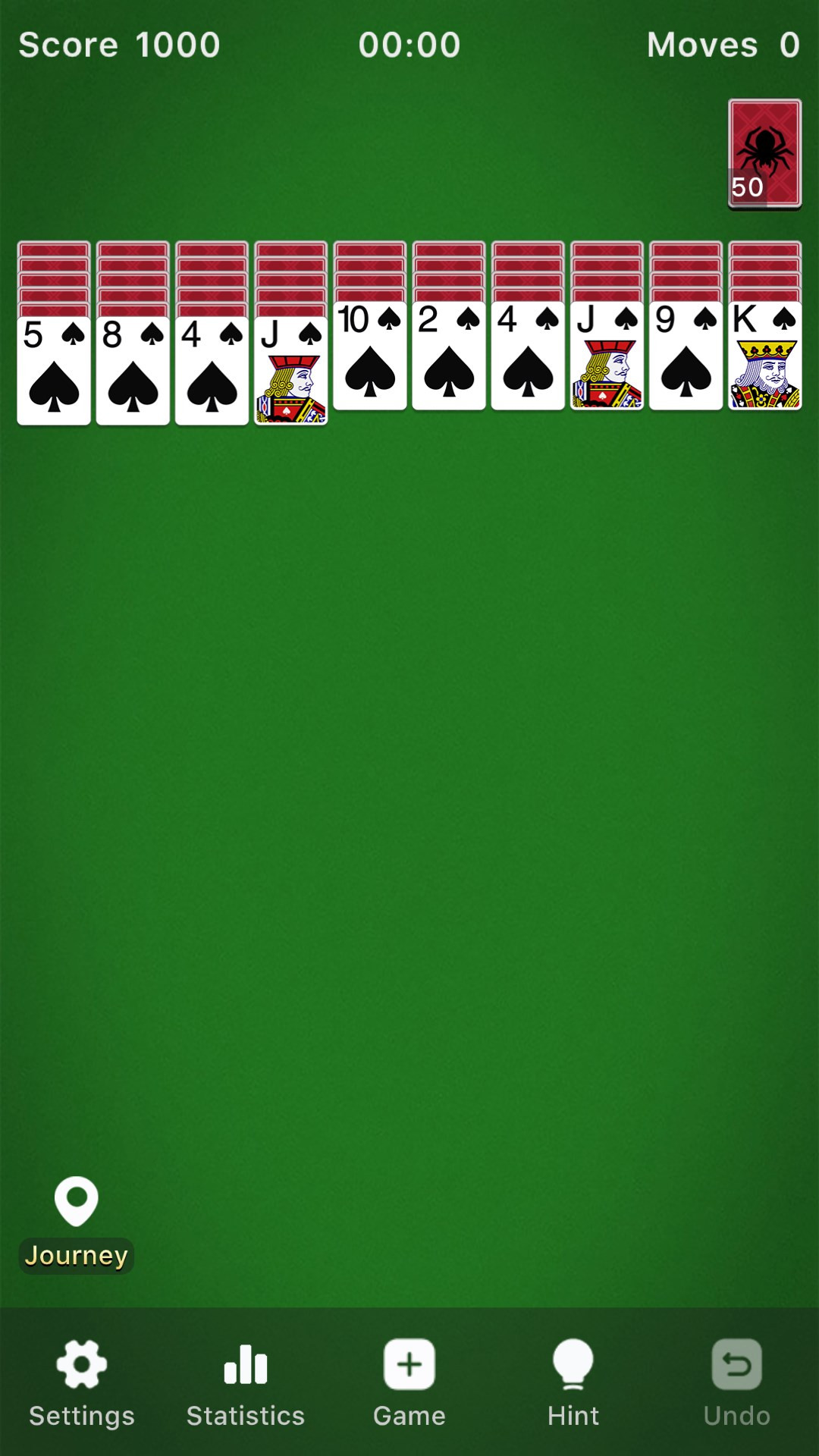Select the 5 of spades card
This screenshot has height=1456, width=819.
(x=54, y=372)
